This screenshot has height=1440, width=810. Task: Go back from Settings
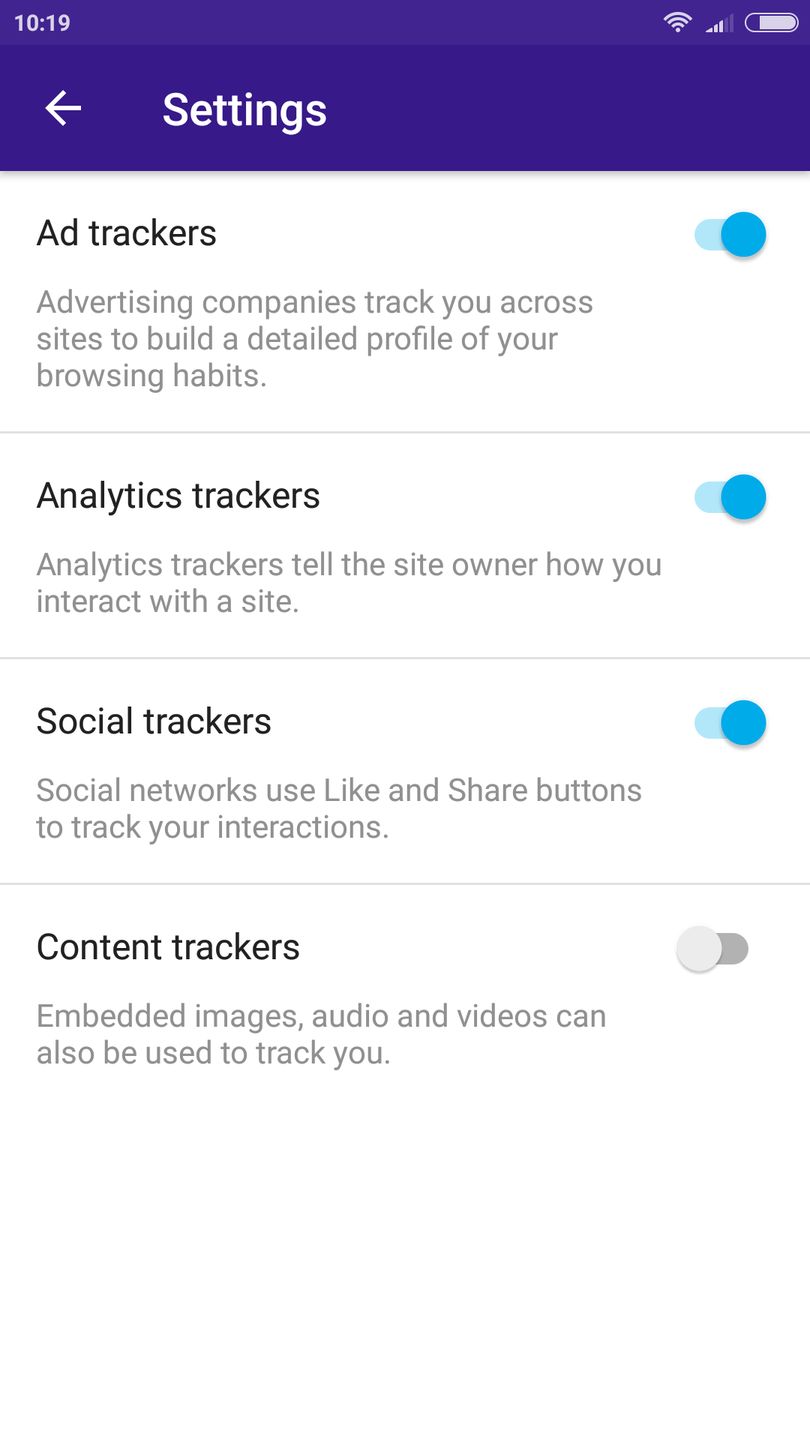63,108
